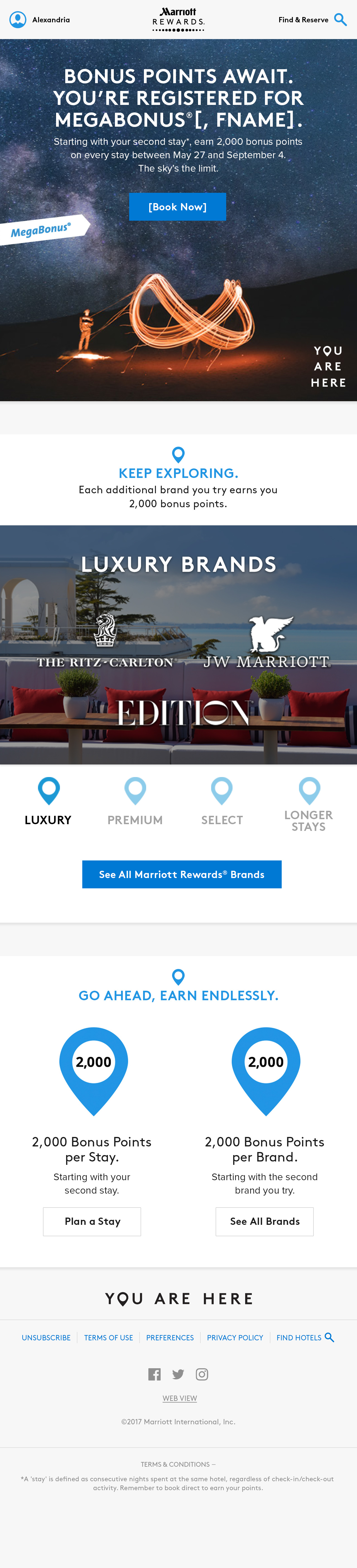Tap the Book Now button
This screenshot has height=1568, width=357.
177,207
